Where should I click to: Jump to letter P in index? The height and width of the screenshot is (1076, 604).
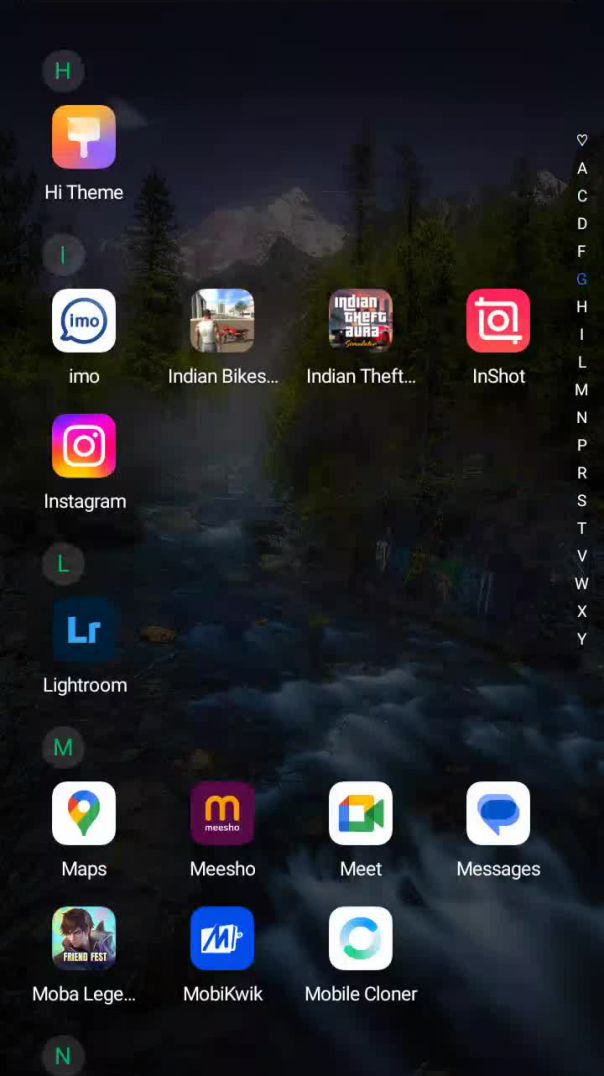pos(582,445)
